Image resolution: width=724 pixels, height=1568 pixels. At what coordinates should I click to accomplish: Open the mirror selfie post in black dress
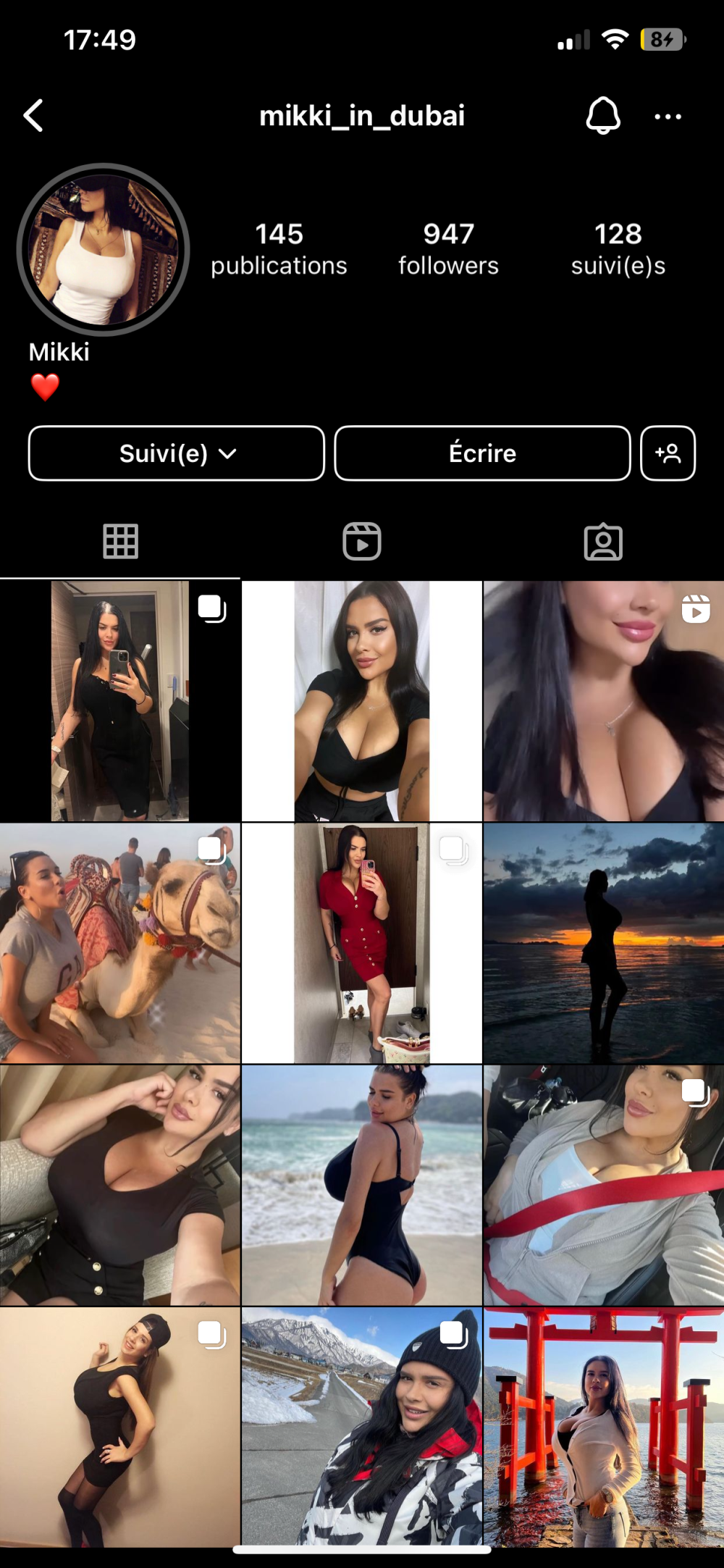pyautogui.click(x=120, y=701)
